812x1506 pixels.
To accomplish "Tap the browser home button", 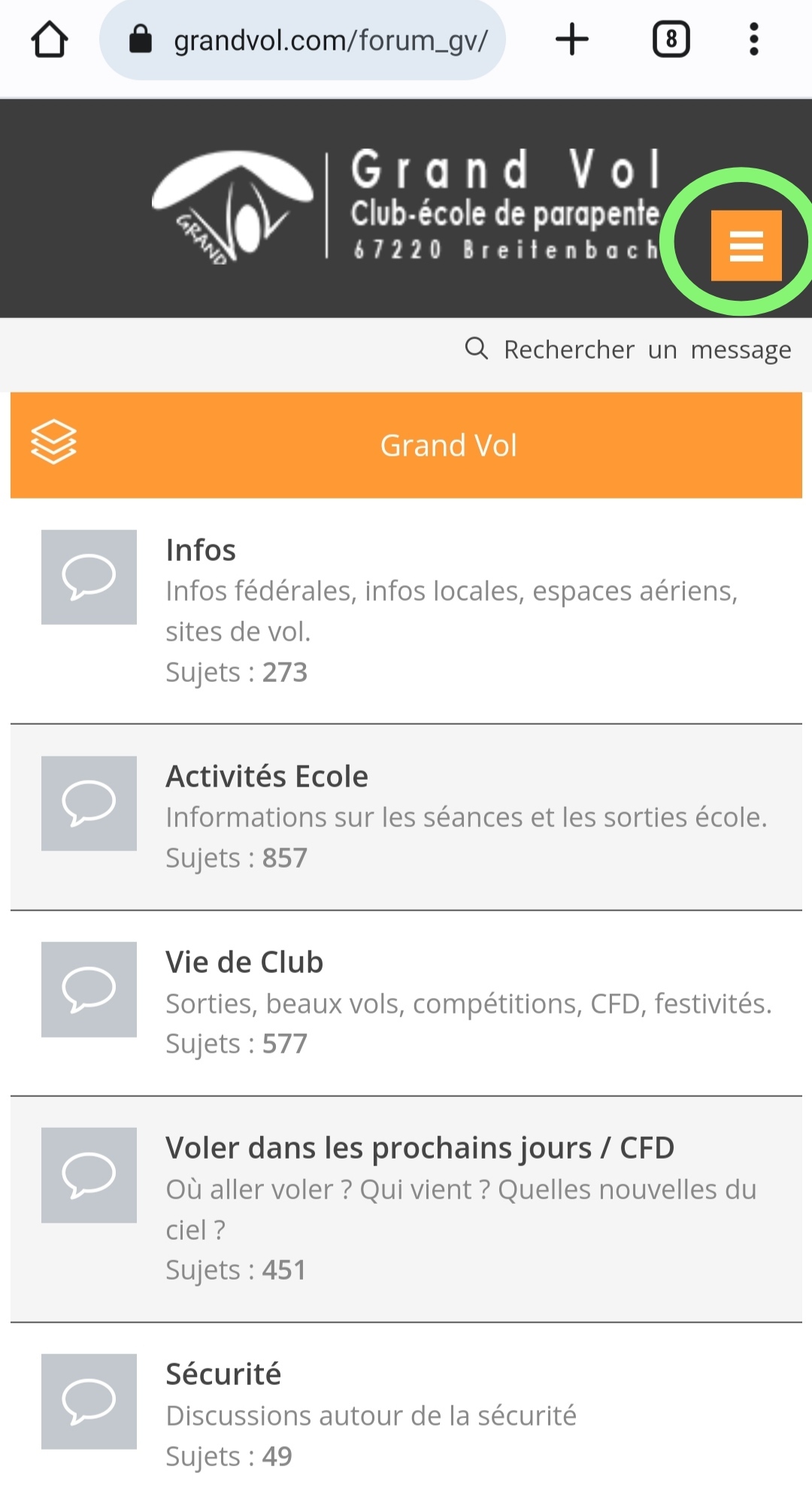I will pos(50,40).
